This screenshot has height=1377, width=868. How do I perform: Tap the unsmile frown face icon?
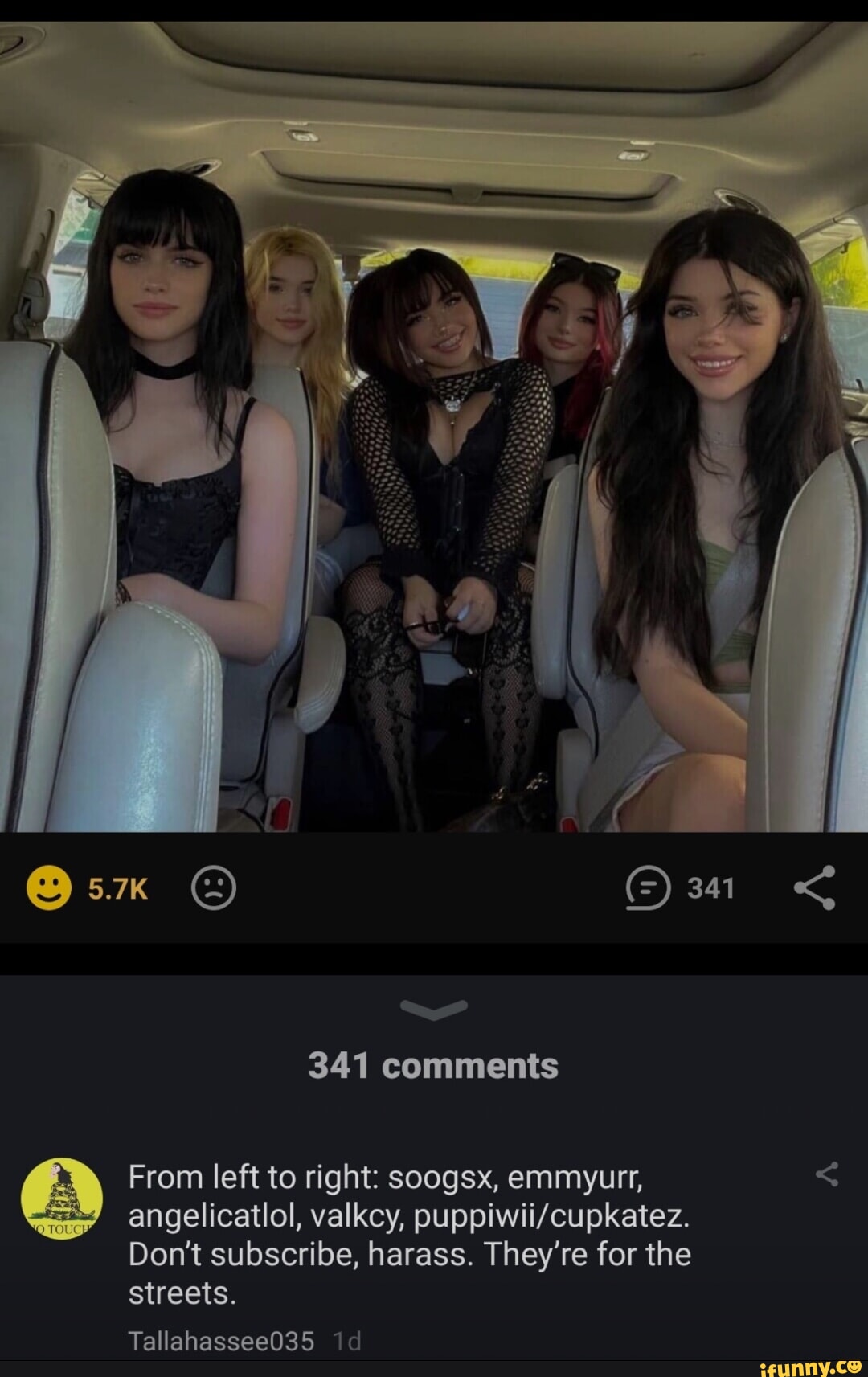pos(214,887)
